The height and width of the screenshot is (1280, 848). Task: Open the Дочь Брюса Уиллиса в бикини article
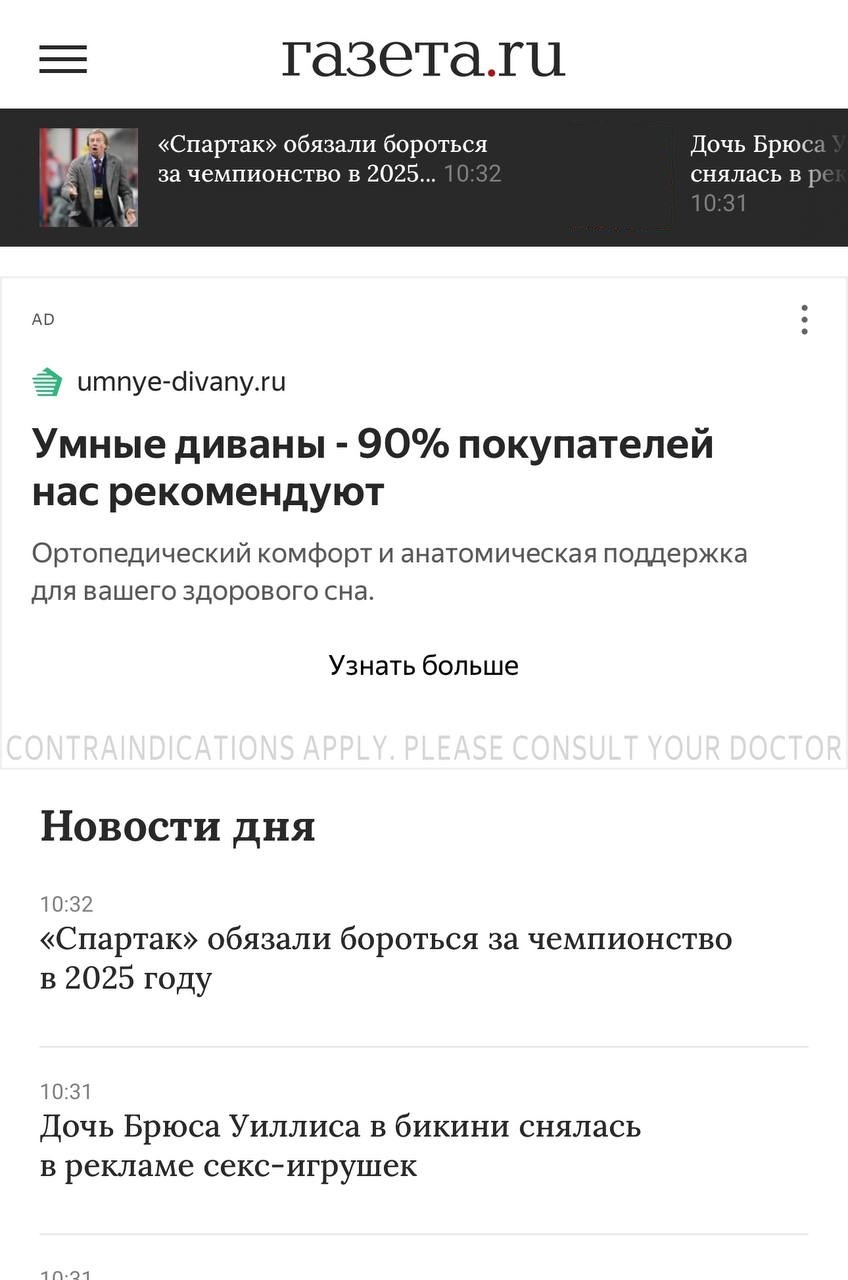tap(340, 1145)
